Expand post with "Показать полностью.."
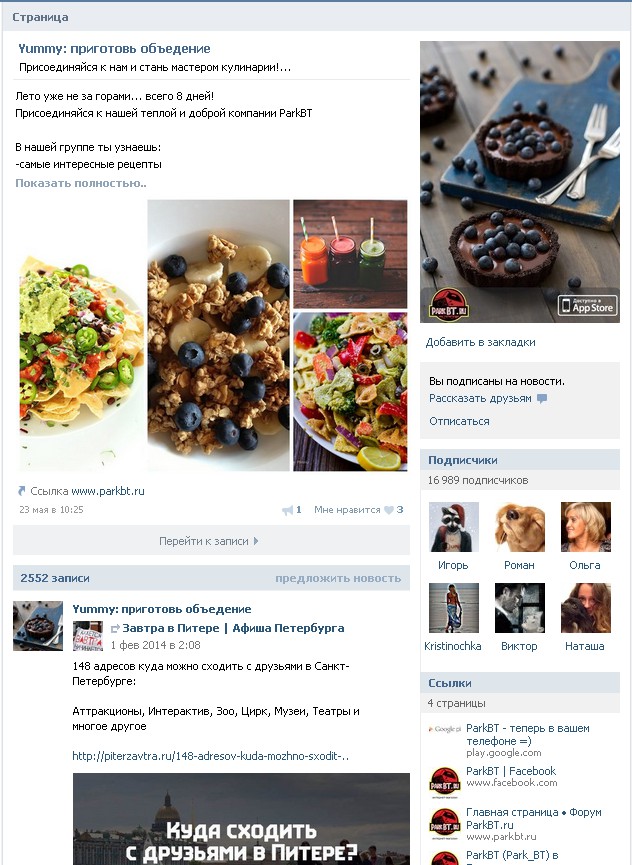Viewport: 632px width, 865px height. [81, 183]
